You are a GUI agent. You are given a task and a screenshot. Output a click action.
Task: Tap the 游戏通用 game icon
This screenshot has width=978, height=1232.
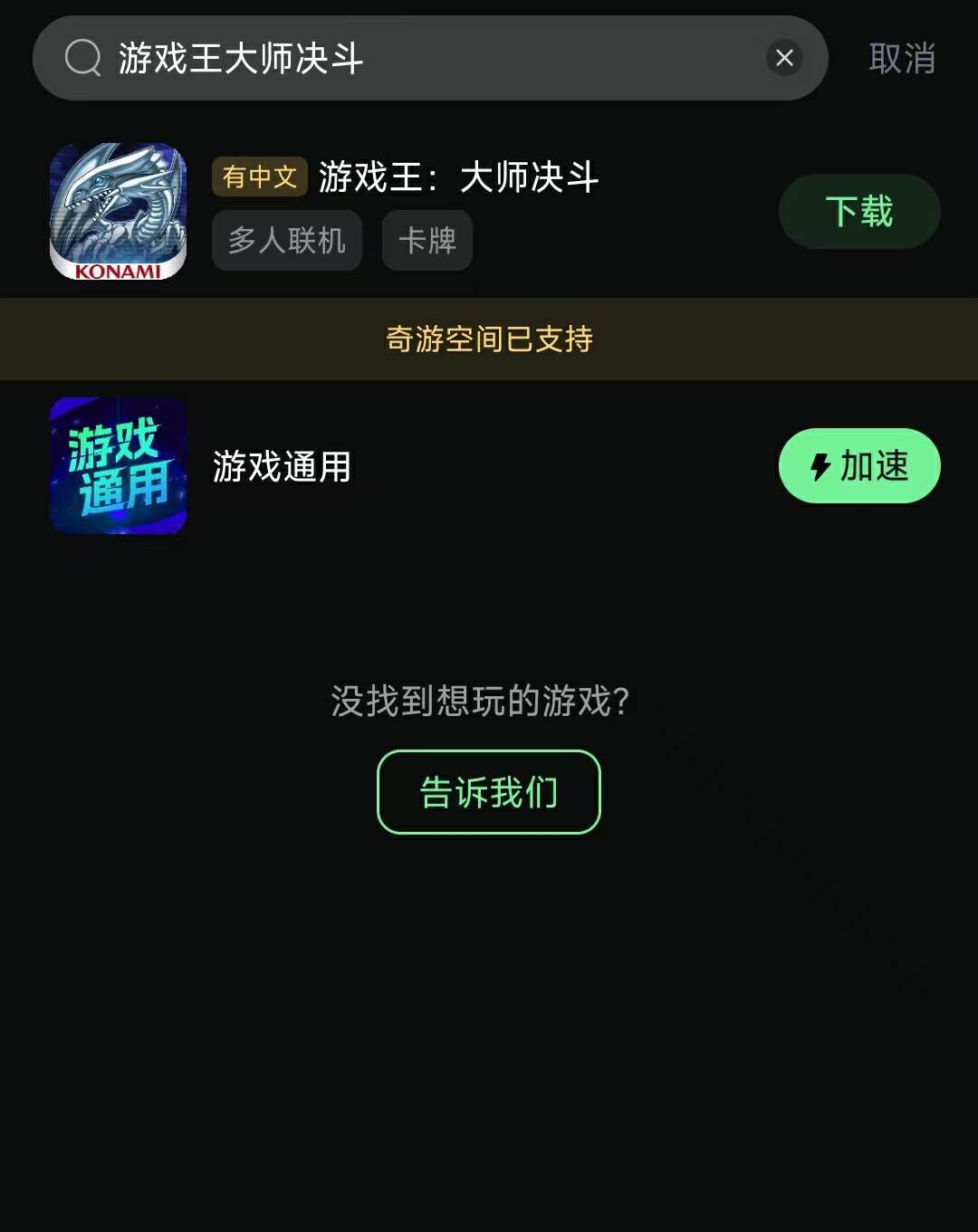117,464
